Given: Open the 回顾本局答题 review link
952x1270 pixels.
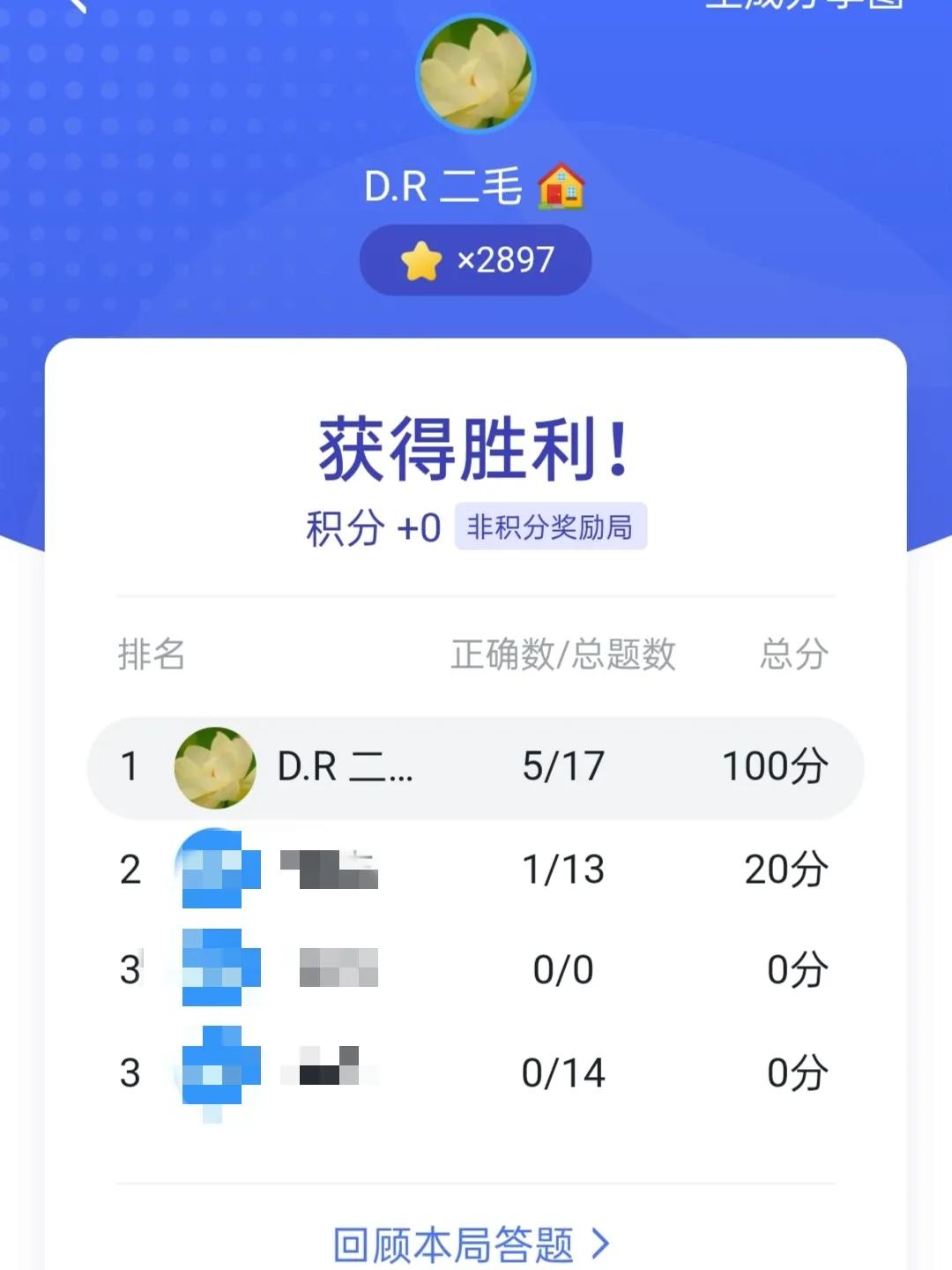Looking at the screenshot, I should pyautogui.click(x=471, y=1244).
